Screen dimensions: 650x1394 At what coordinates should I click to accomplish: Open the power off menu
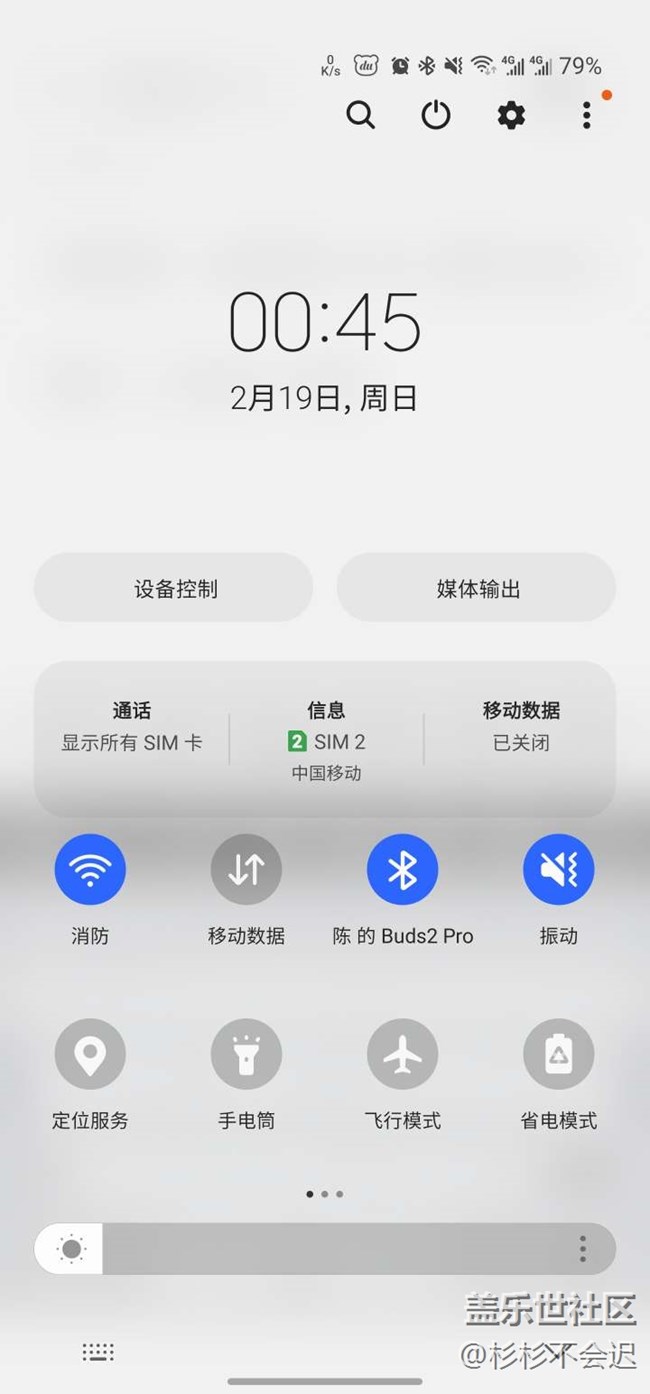[436, 116]
